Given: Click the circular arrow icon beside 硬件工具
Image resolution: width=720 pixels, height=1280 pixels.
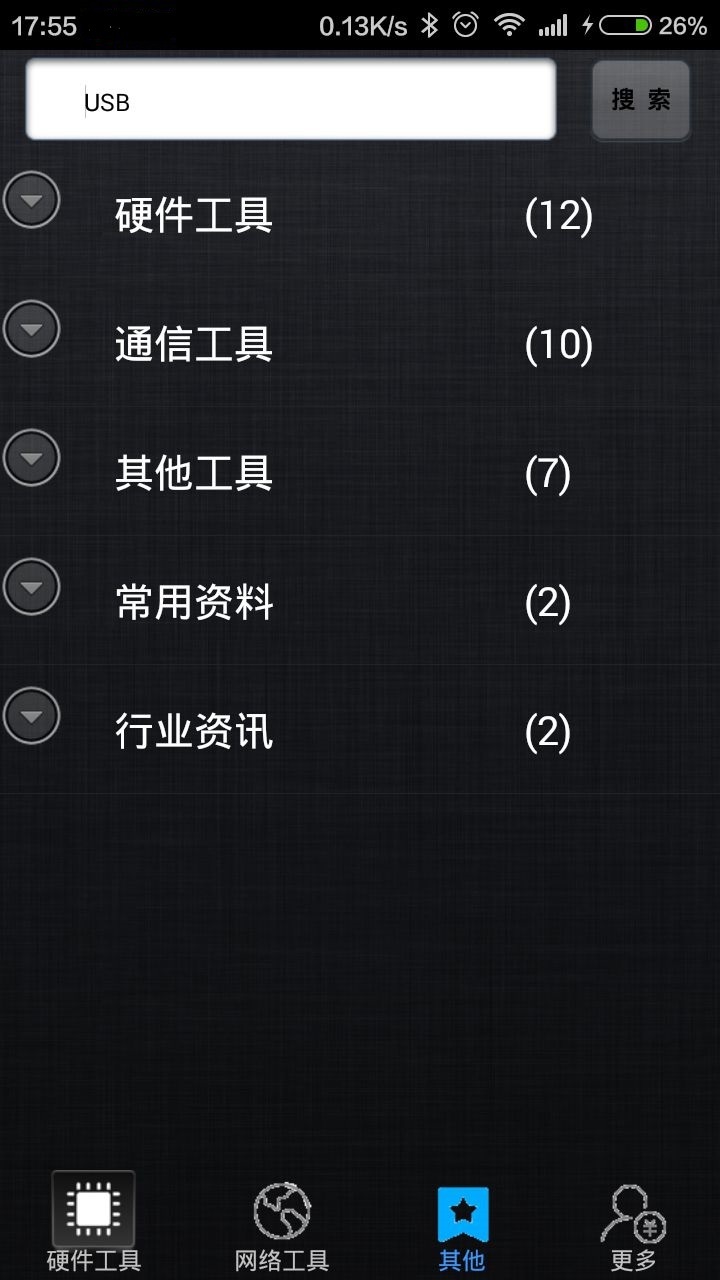Looking at the screenshot, I should pyautogui.click(x=31, y=200).
